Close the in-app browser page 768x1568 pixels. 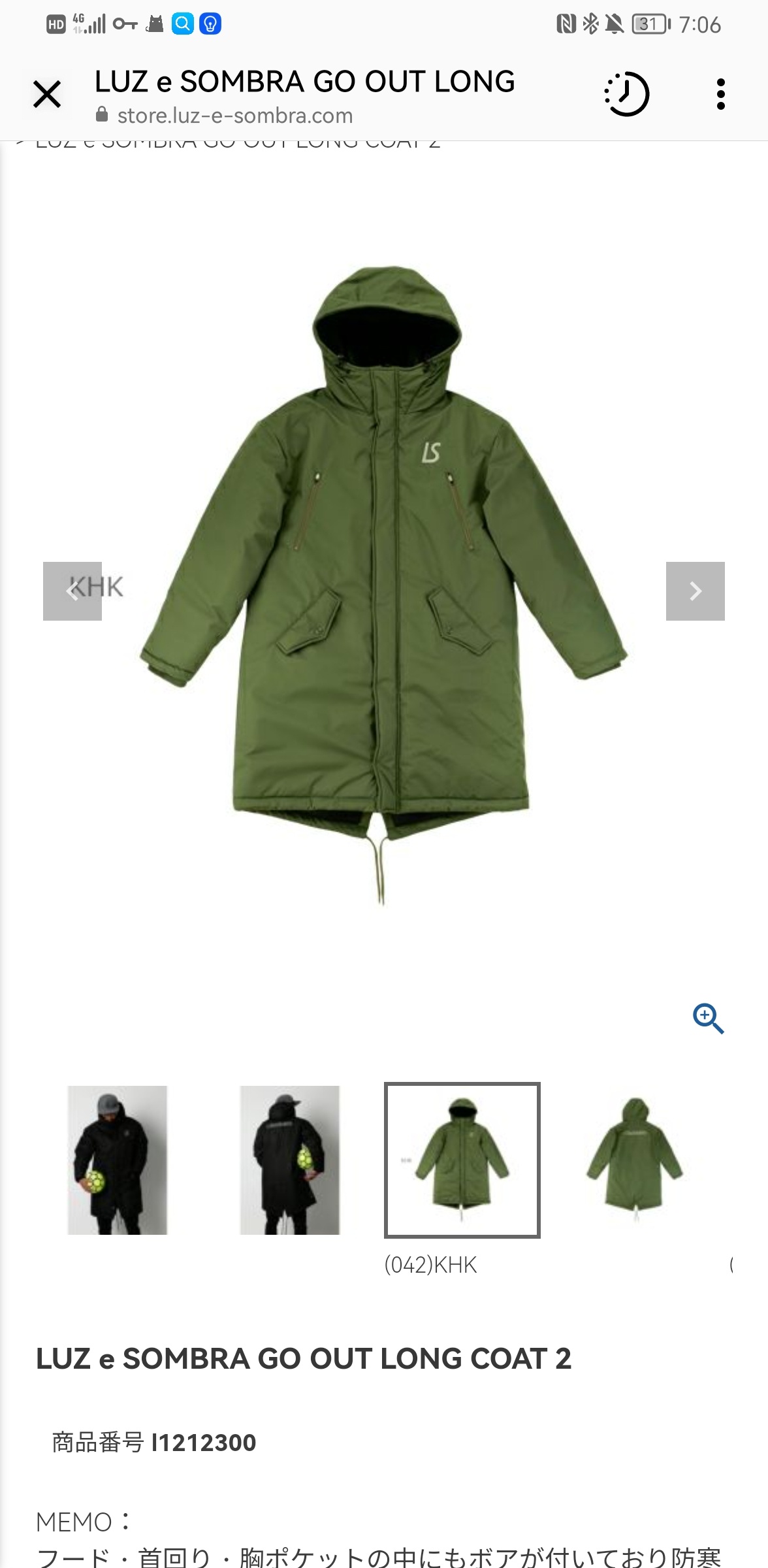[x=47, y=94]
